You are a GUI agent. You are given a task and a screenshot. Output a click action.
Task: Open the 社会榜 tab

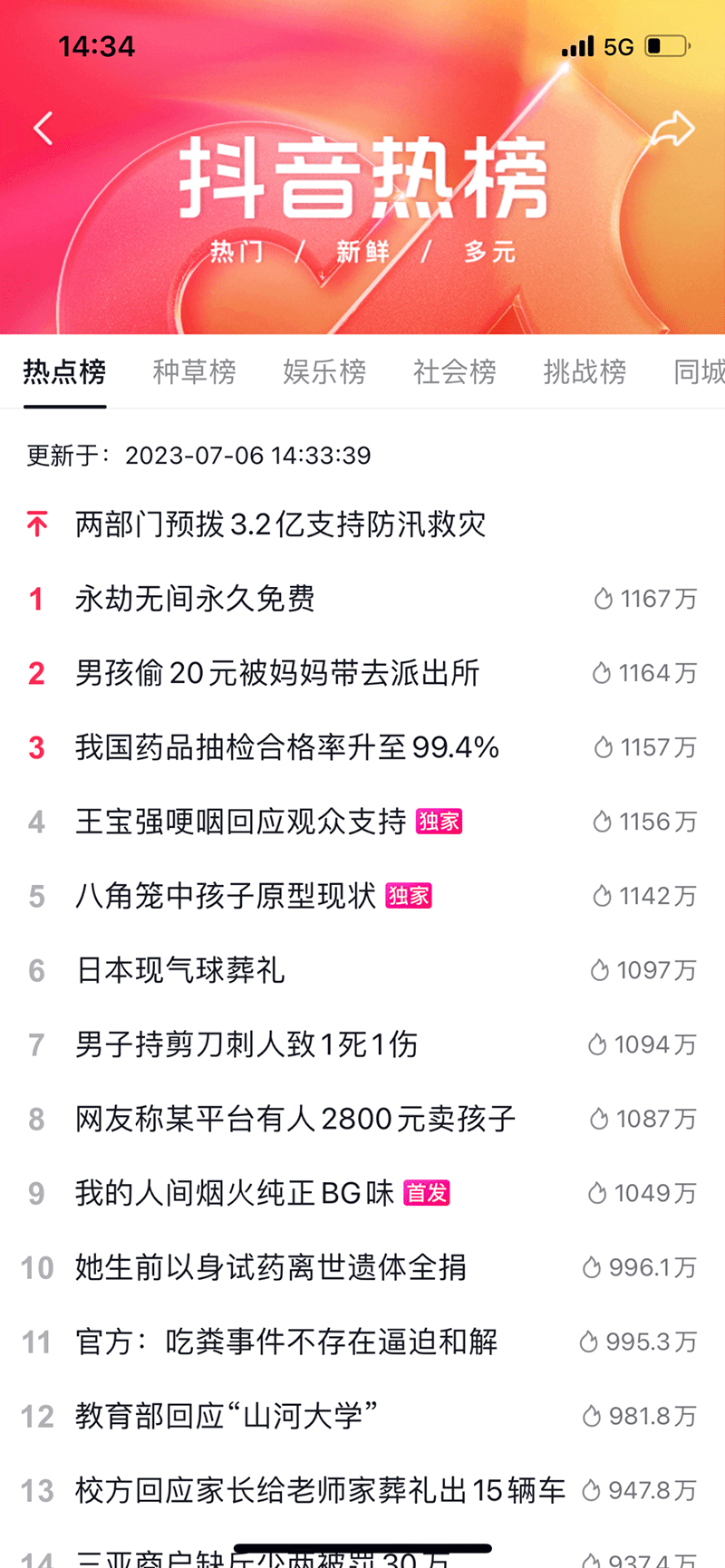pyautogui.click(x=455, y=371)
